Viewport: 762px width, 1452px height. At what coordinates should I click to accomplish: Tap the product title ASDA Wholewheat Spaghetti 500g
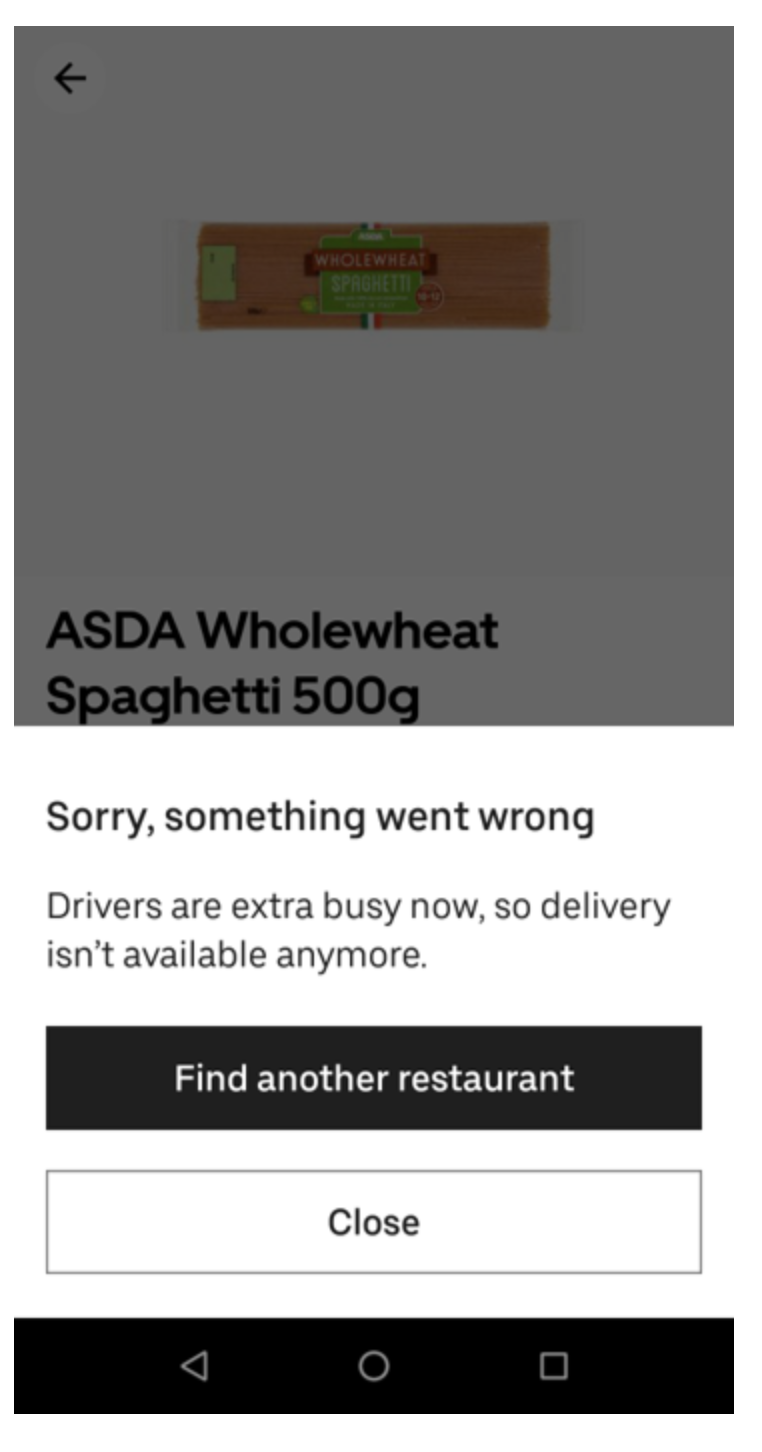tap(260, 655)
